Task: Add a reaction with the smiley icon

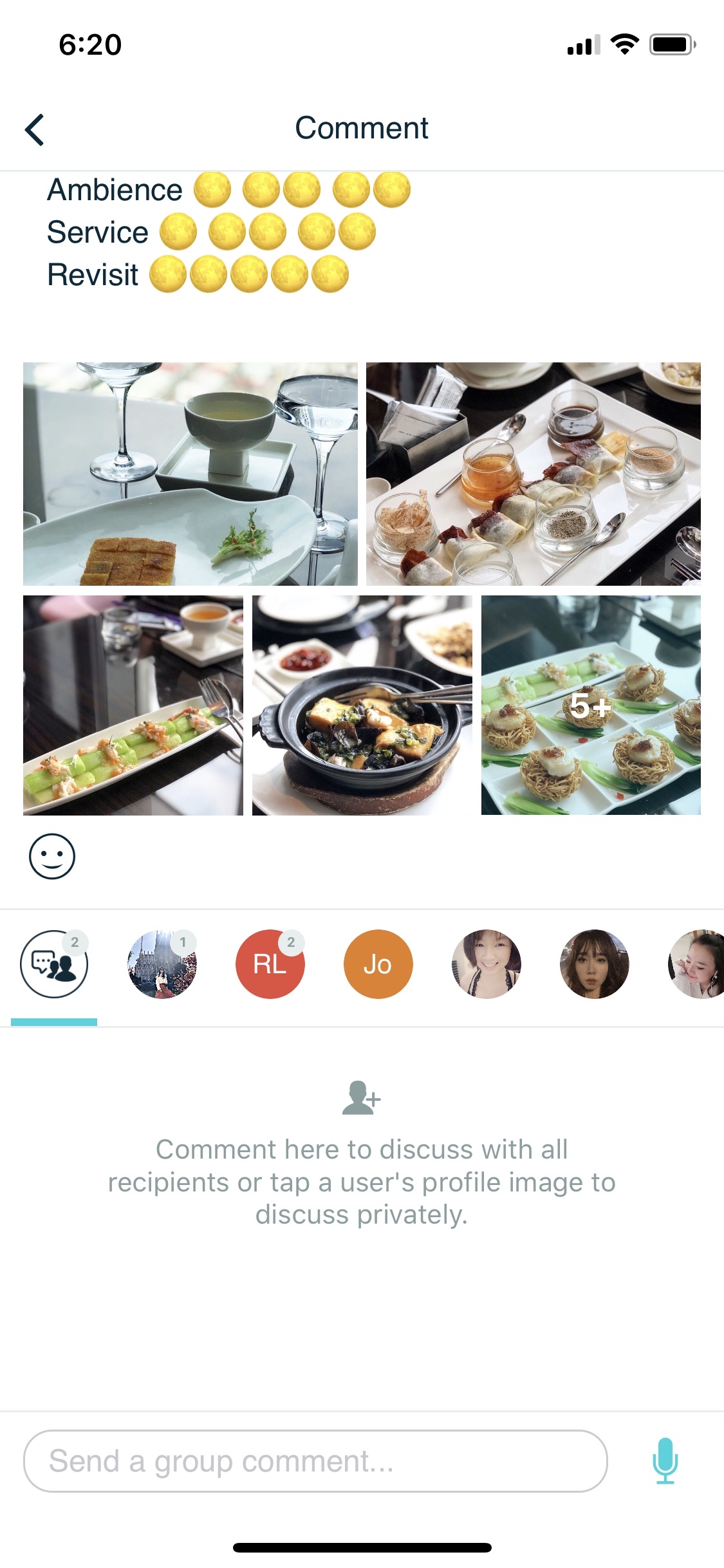Action: click(52, 856)
